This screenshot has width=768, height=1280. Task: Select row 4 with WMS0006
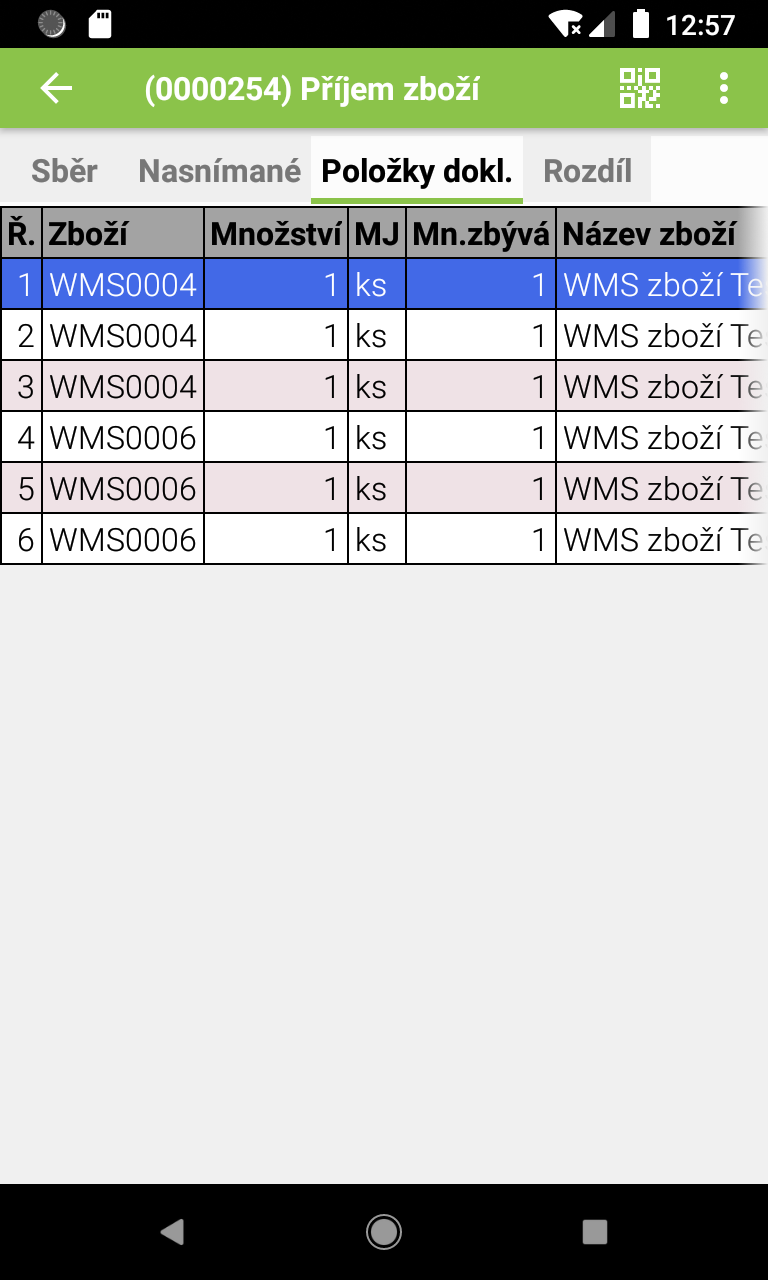tap(123, 438)
